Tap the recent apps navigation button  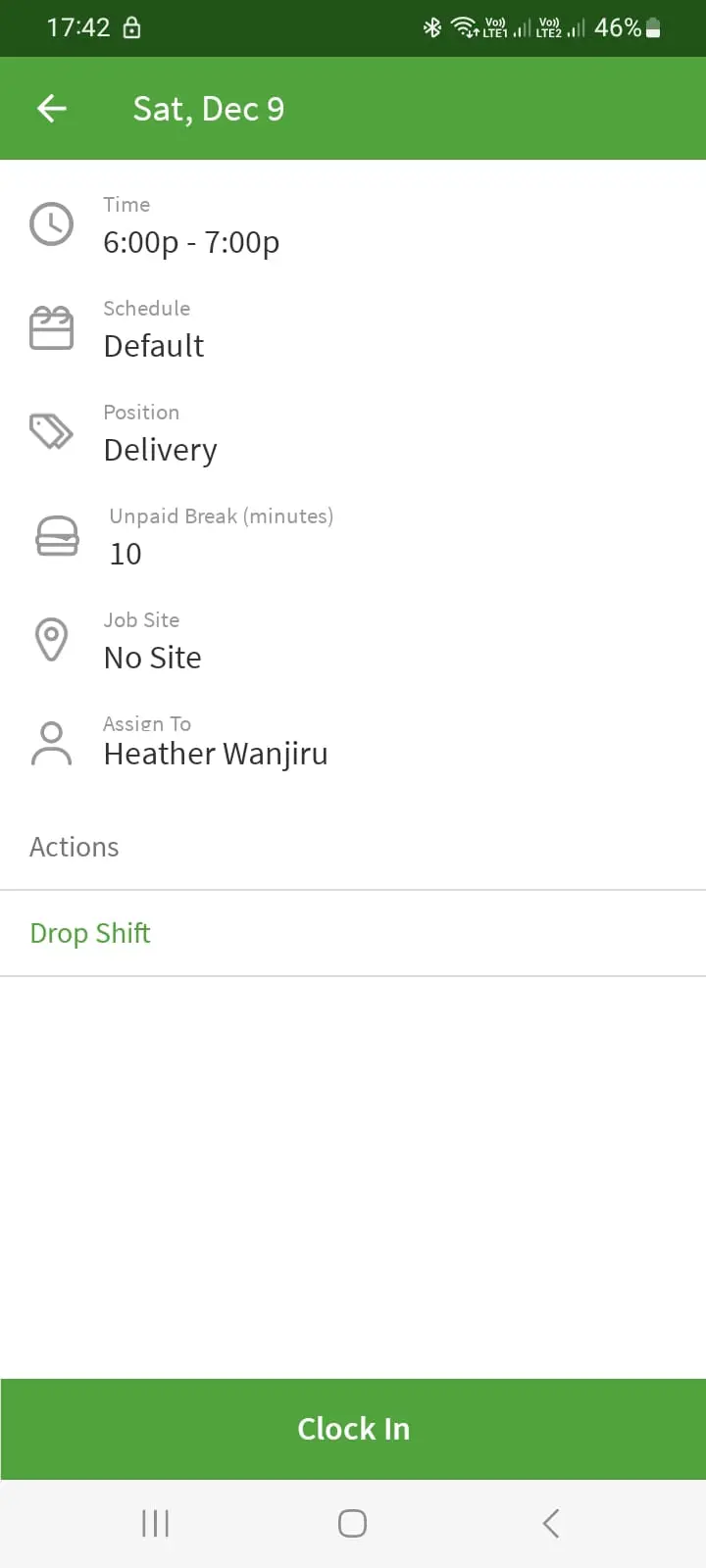click(x=154, y=1523)
